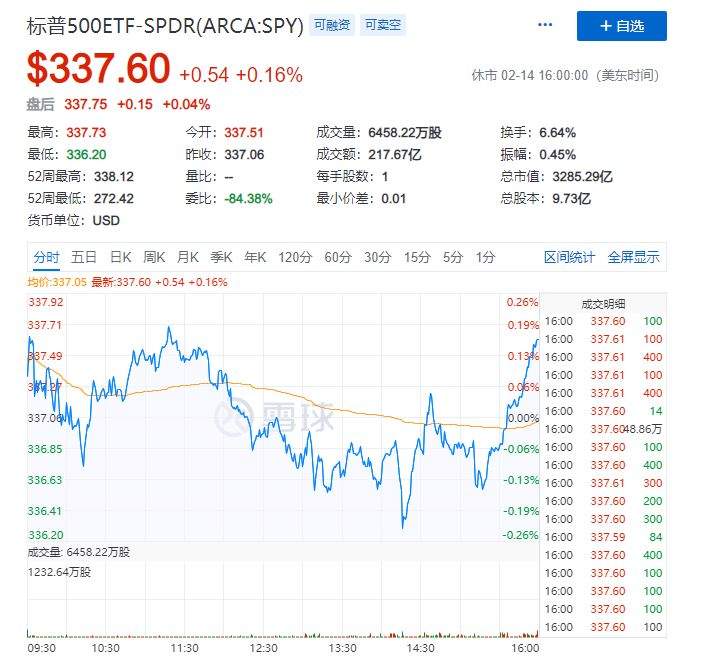Add SPY to watchlist with 自选

pyautogui.click(x=621, y=26)
